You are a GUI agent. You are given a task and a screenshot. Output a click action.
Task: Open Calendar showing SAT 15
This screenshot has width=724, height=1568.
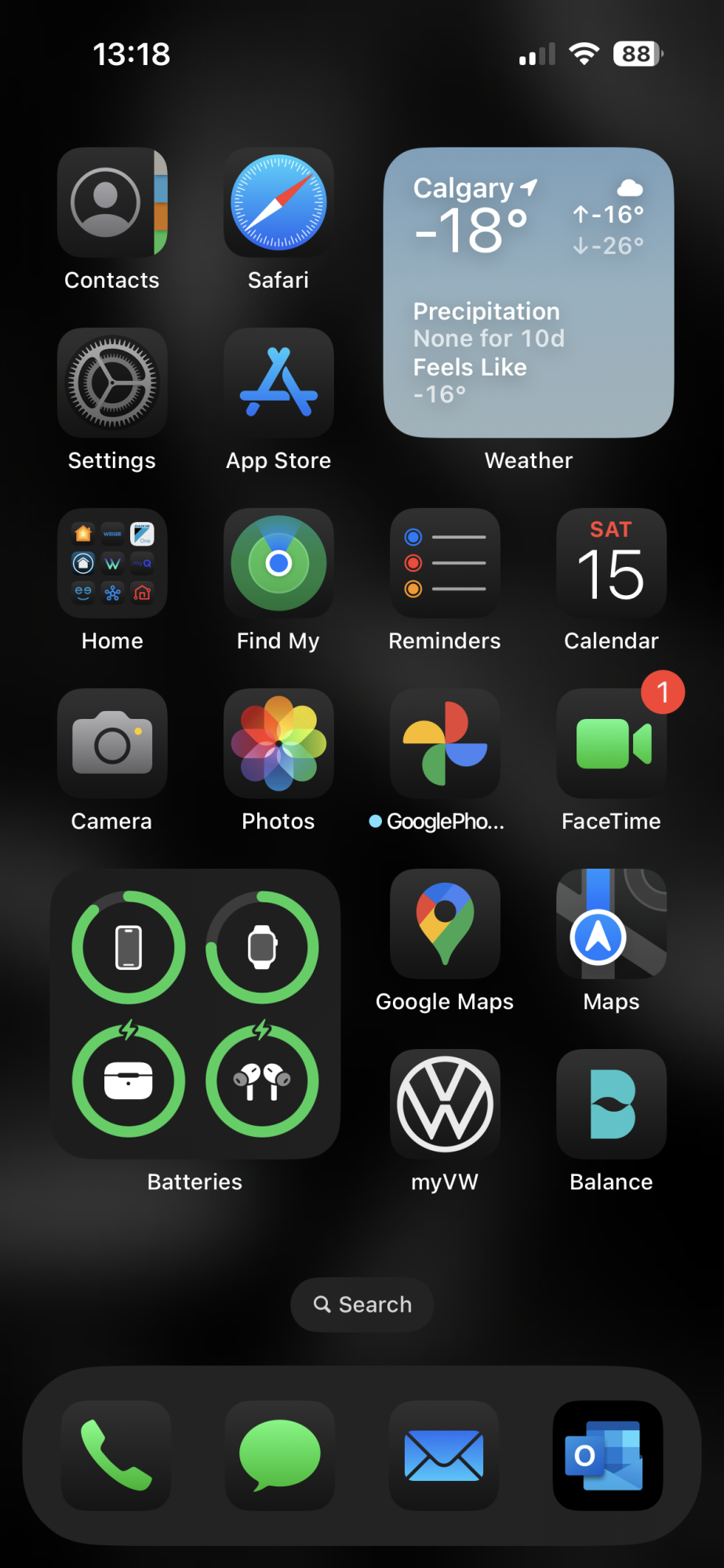(611, 564)
